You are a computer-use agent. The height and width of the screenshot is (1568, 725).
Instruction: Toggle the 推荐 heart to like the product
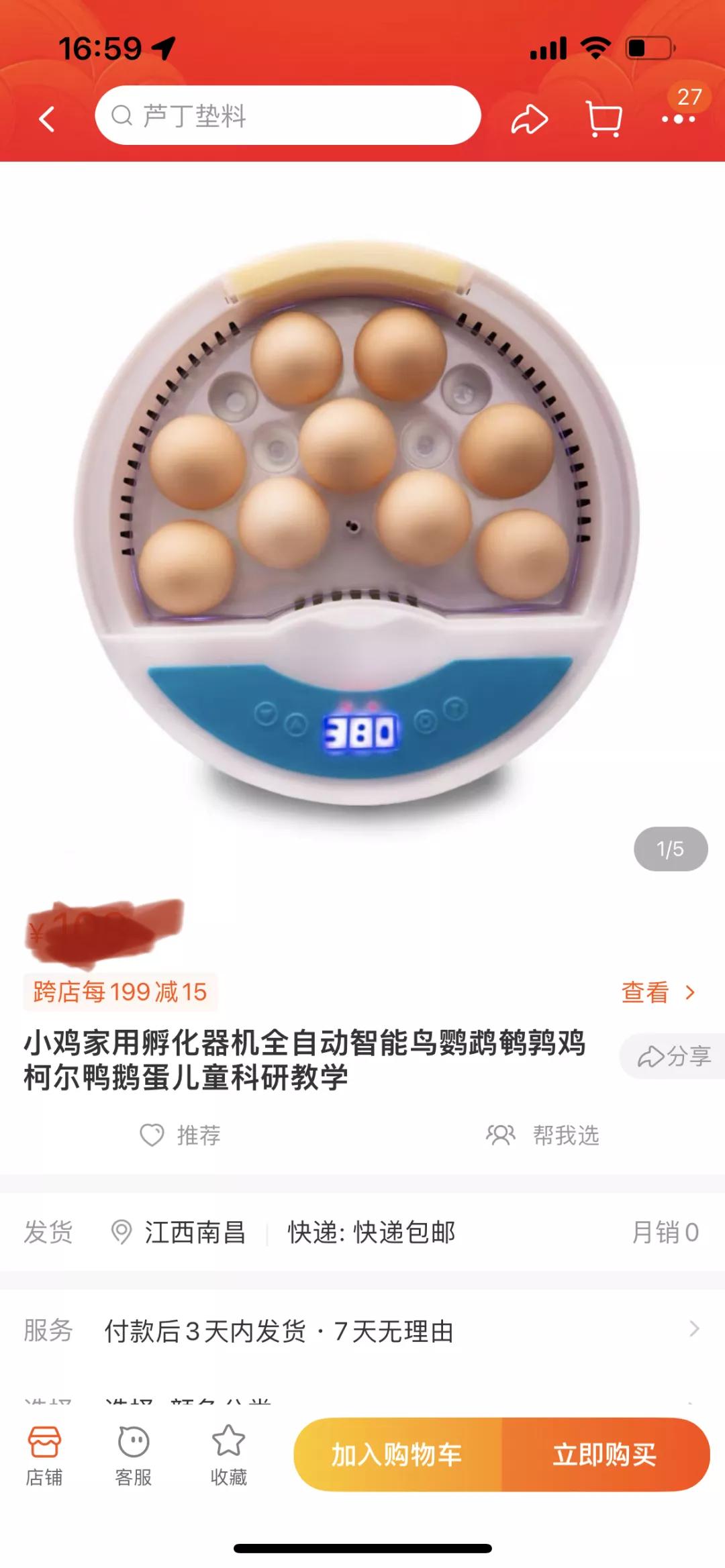(151, 1135)
